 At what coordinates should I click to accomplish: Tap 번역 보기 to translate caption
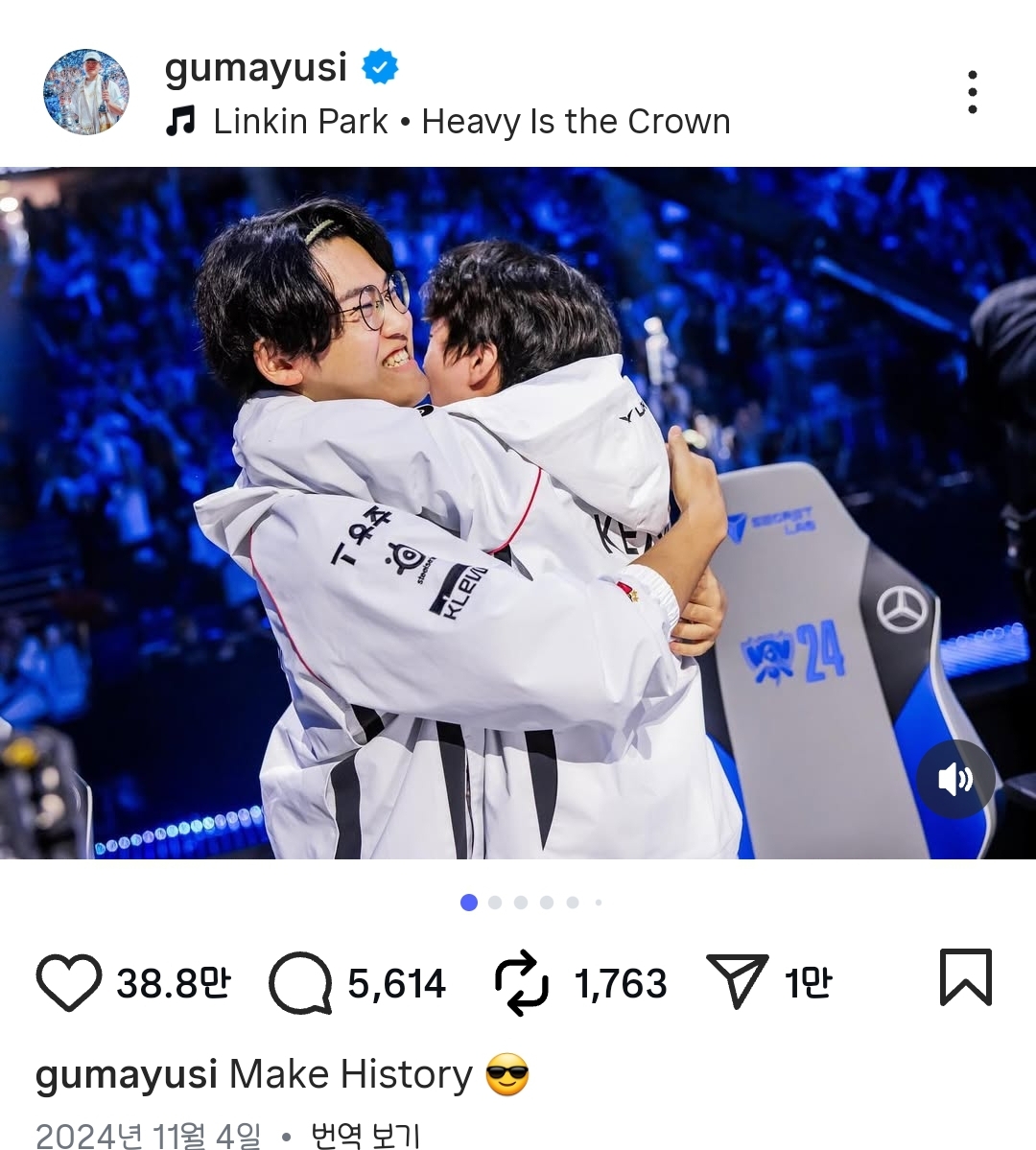[365, 1136]
